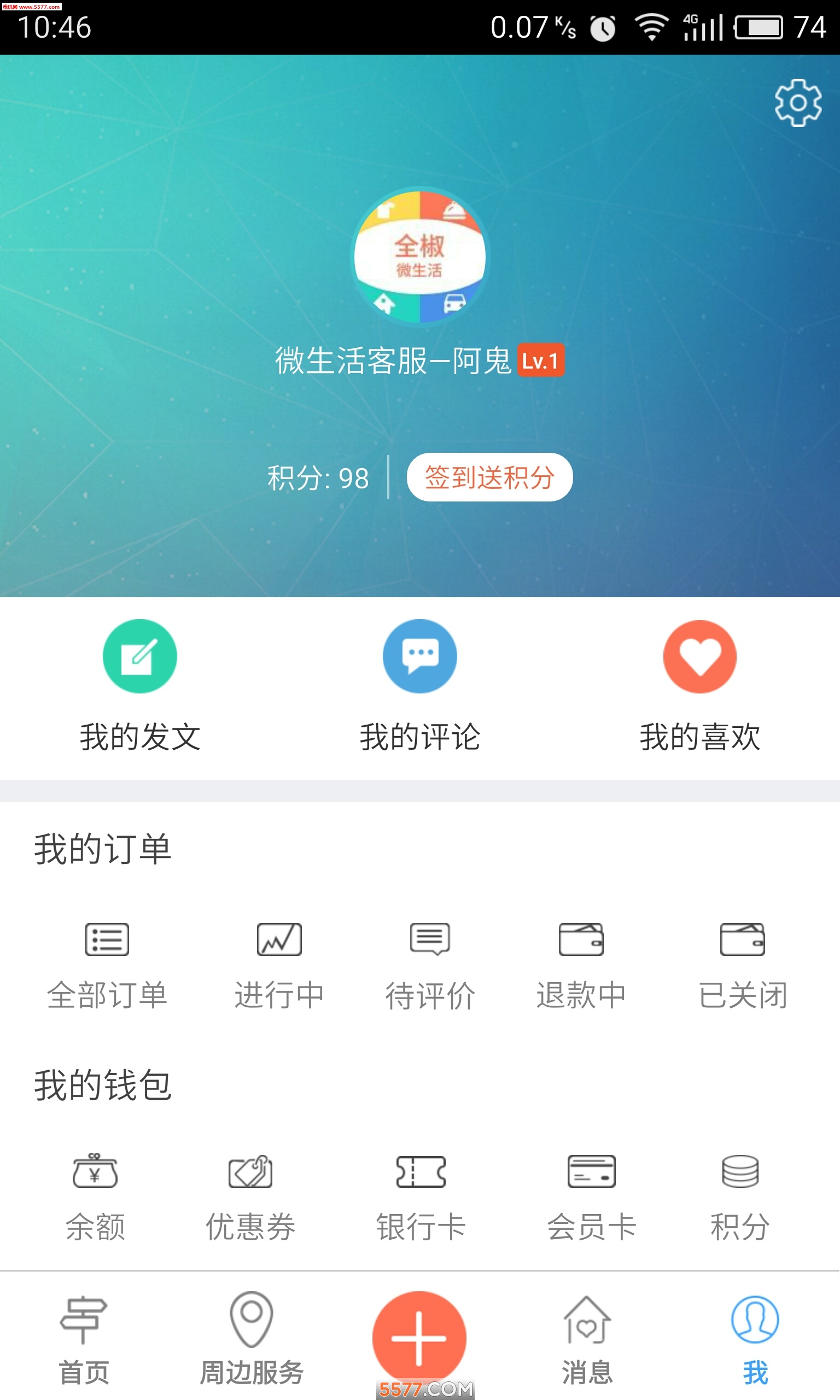Screen dimensions: 840x1400
Task: Tap the red plus button
Action: tap(419, 1337)
